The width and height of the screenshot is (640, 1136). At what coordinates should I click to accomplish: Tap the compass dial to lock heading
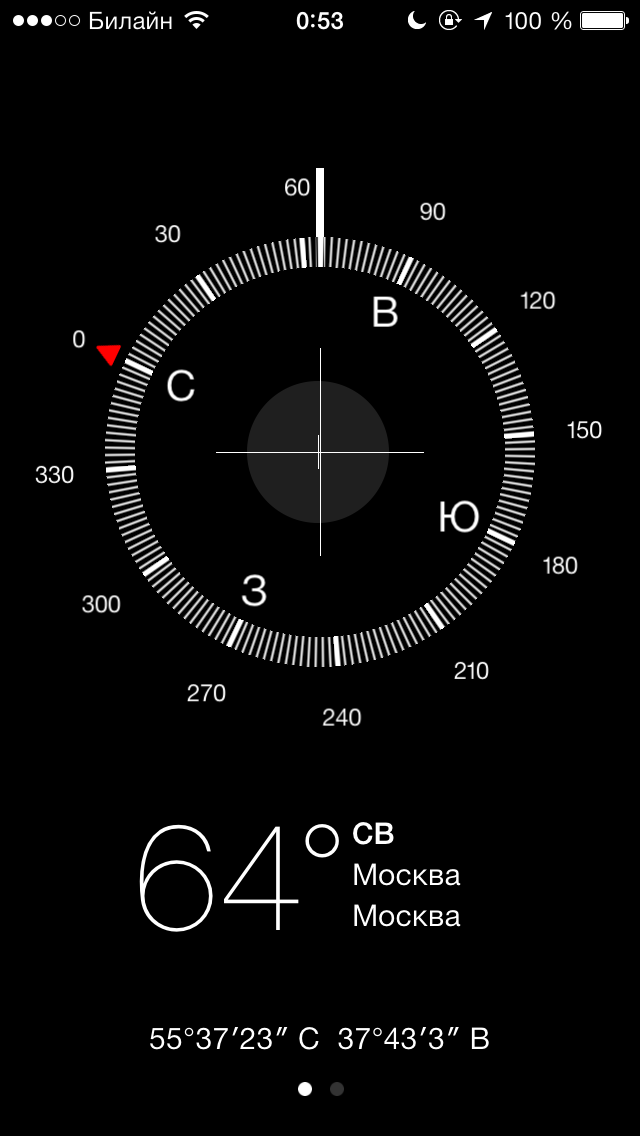(x=319, y=452)
